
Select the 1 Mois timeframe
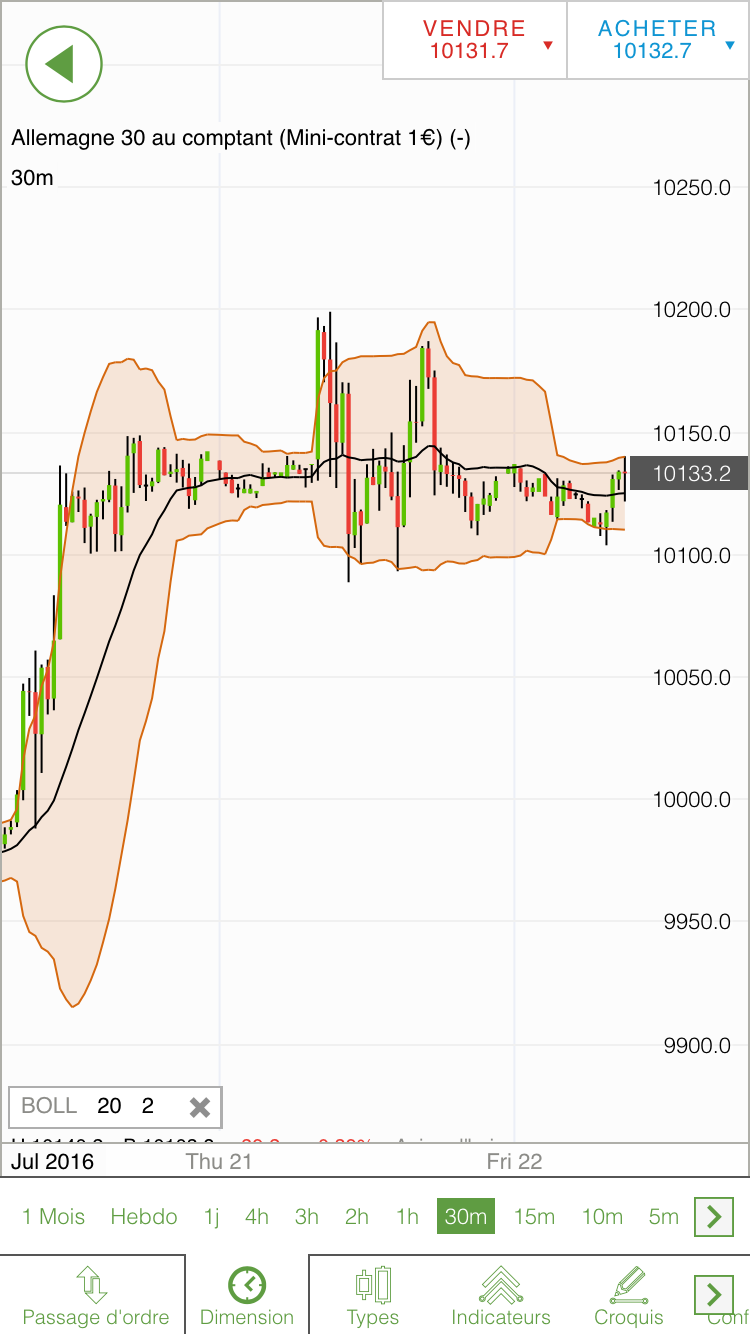[54, 1217]
